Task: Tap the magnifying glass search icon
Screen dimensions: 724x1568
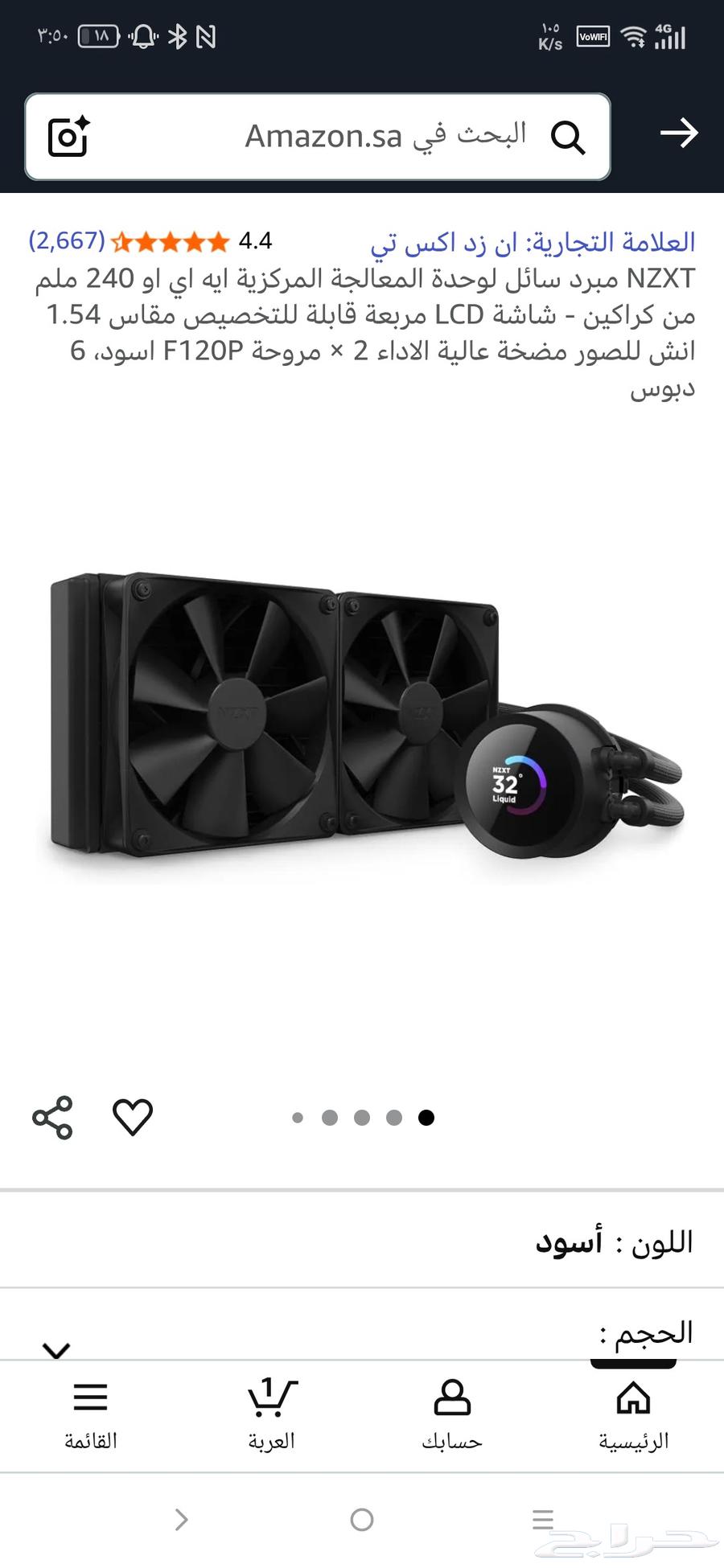Action: click(571, 137)
